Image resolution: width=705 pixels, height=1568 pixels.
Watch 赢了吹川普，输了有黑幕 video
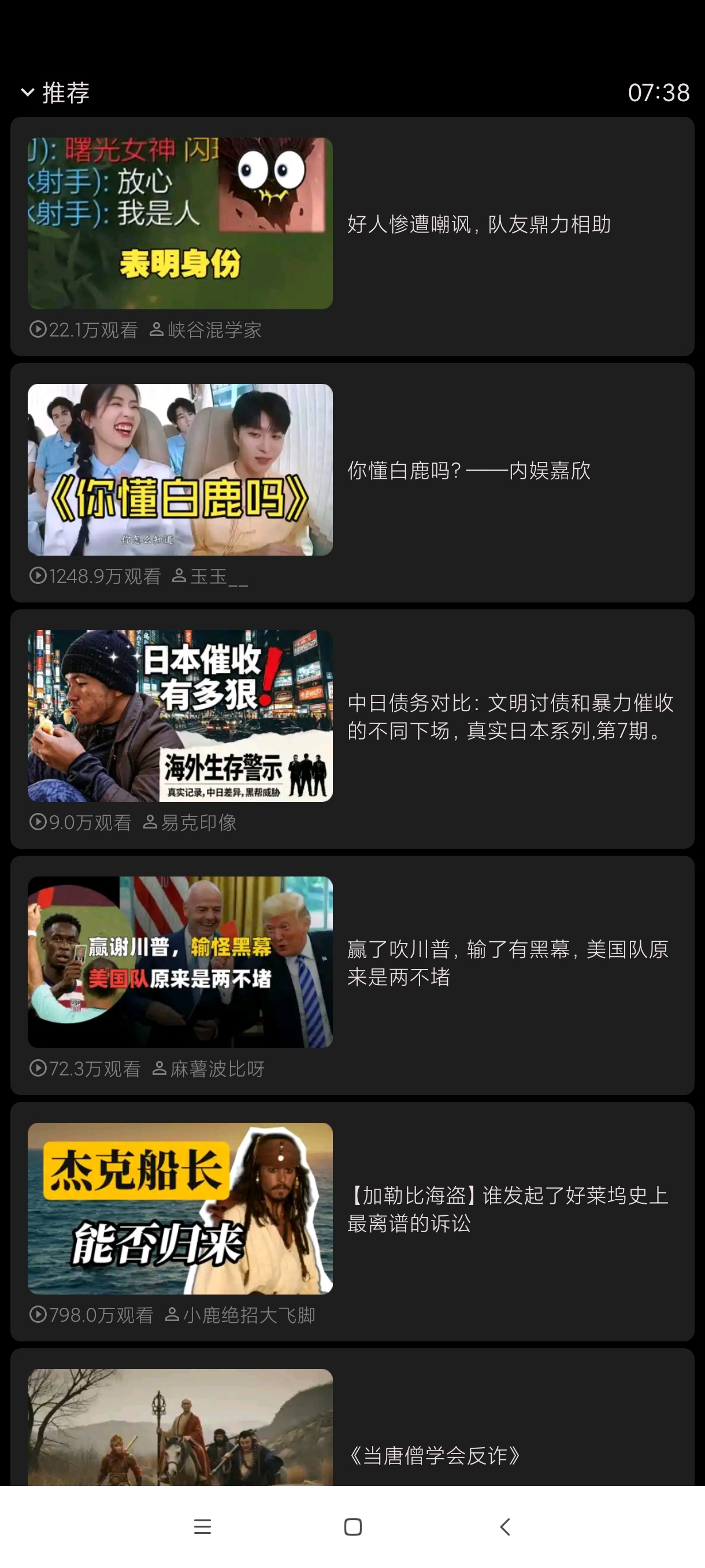(352, 976)
